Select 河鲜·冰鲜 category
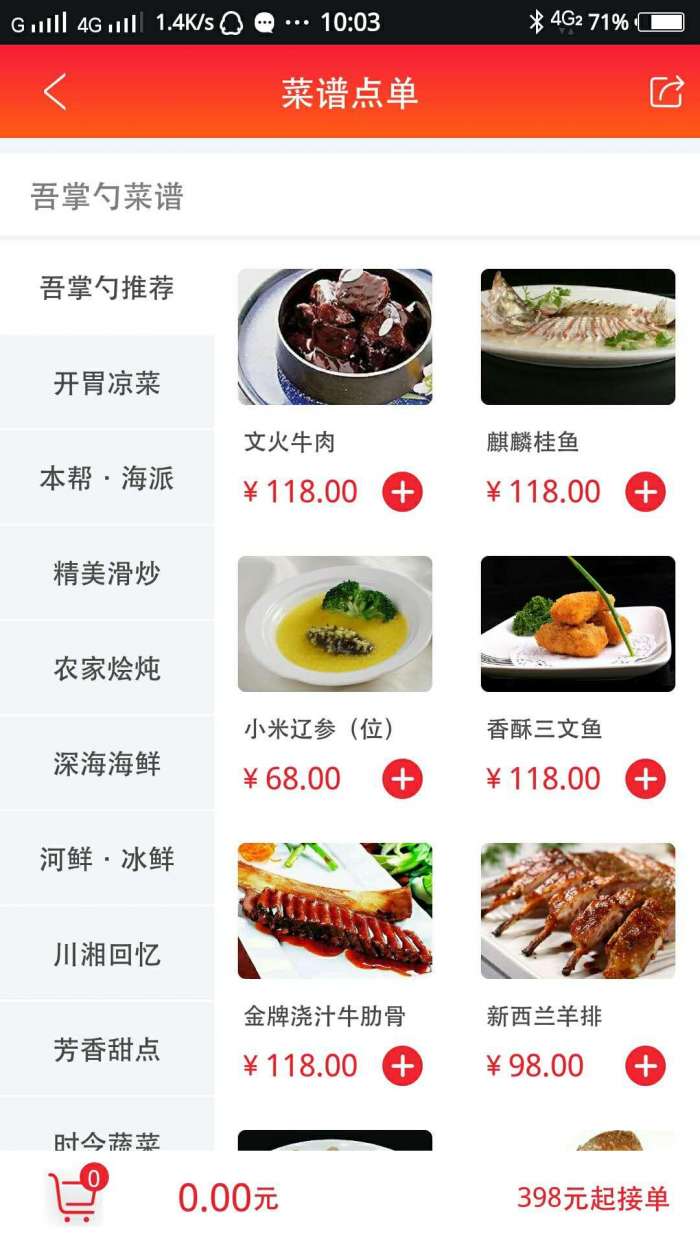Viewport: 700px width, 1244px height. (107, 859)
